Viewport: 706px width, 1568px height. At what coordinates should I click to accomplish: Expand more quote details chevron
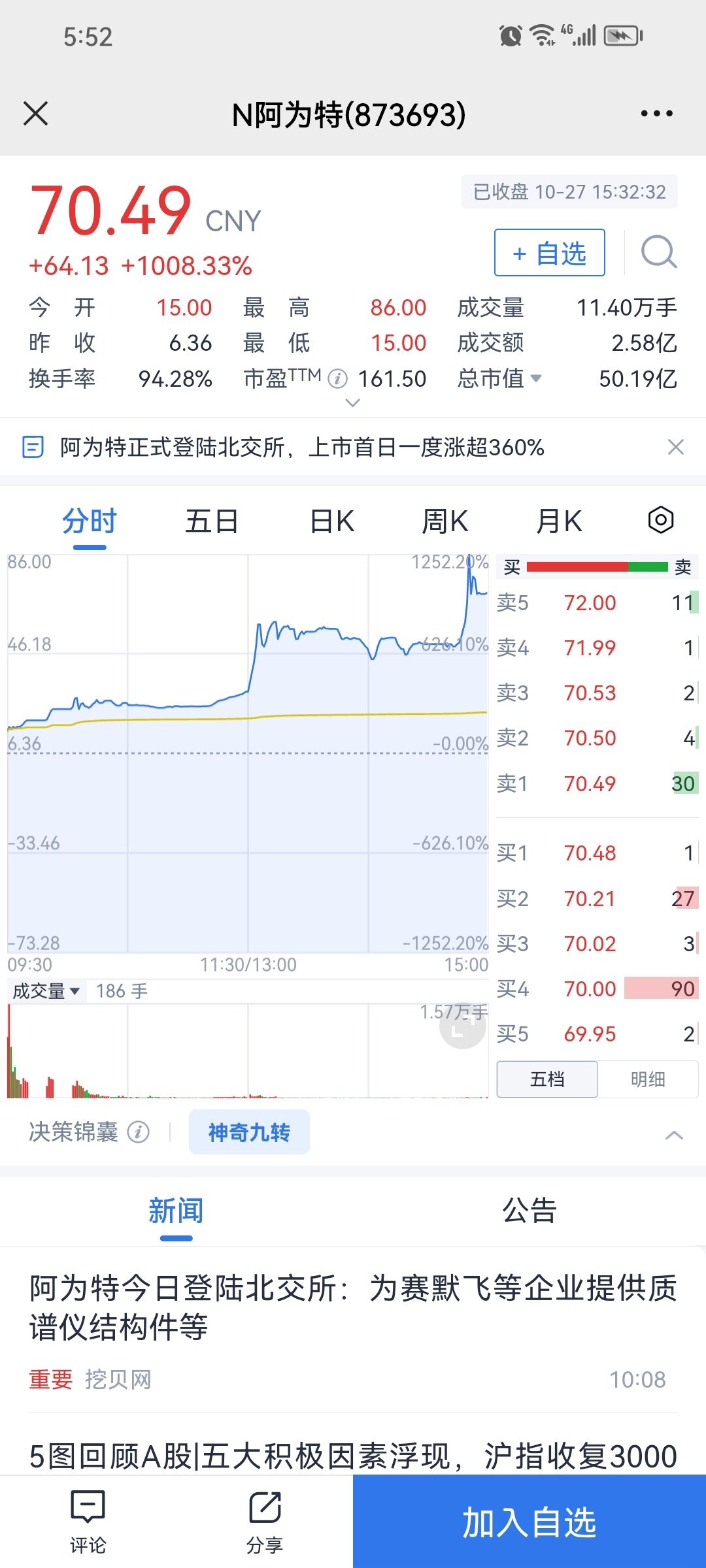[352, 403]
